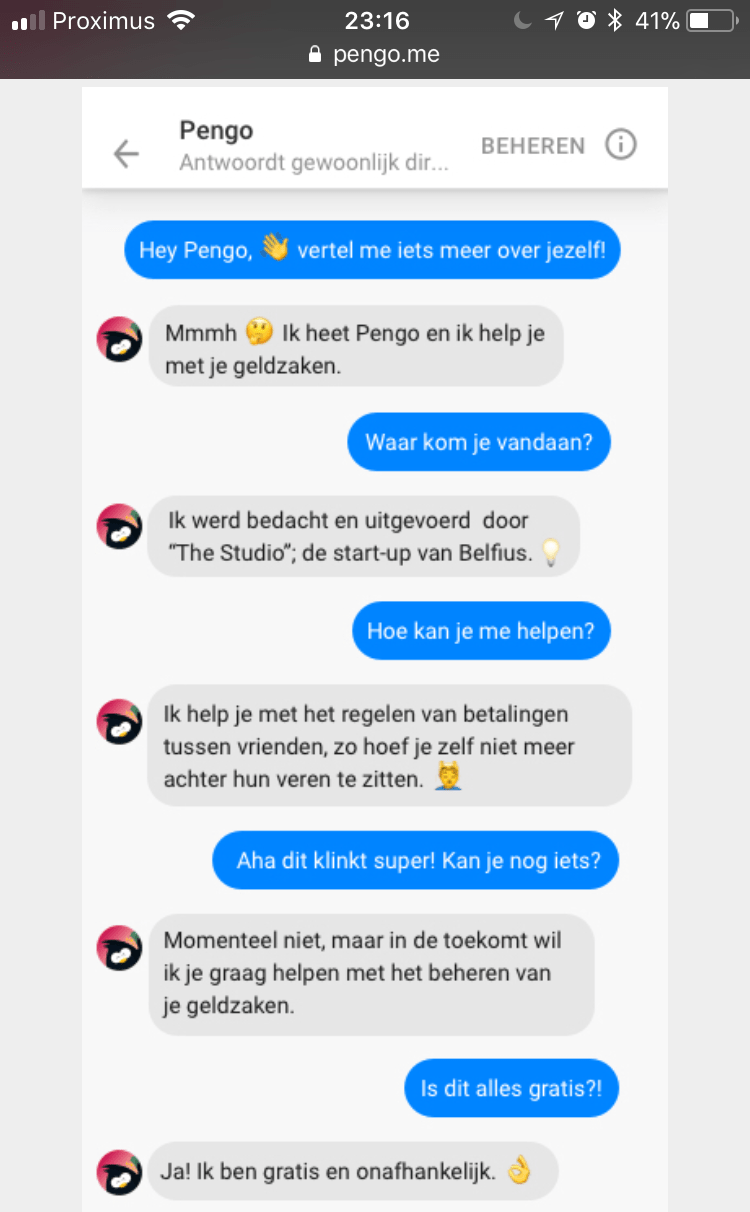The height and width of the screenshot is (1212, 750).
Task: Go back using the arrow icon
Action: 126,153
